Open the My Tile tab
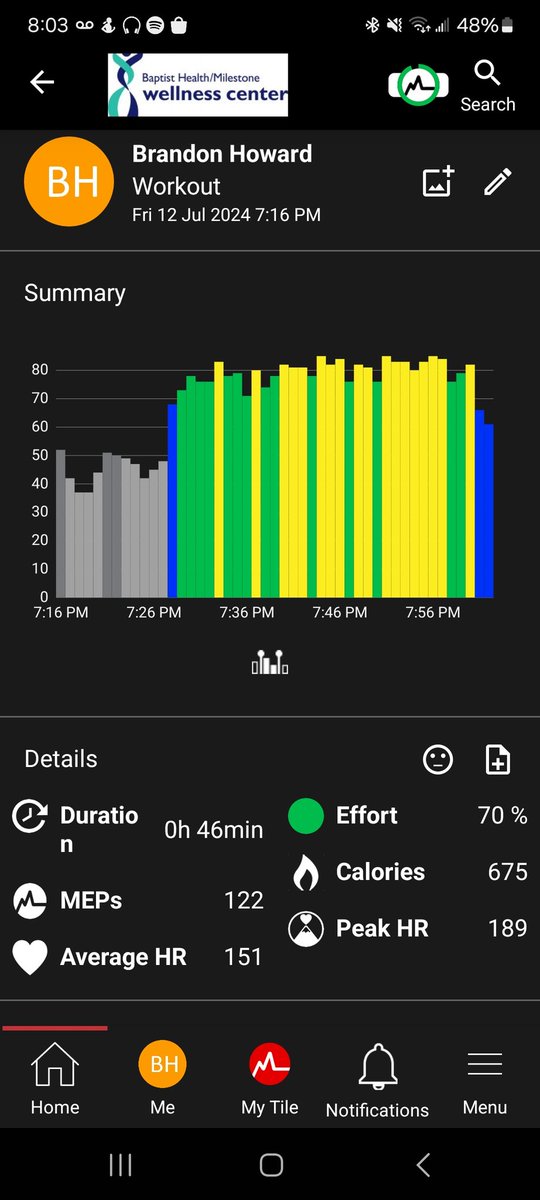 tap(270, 1078)
